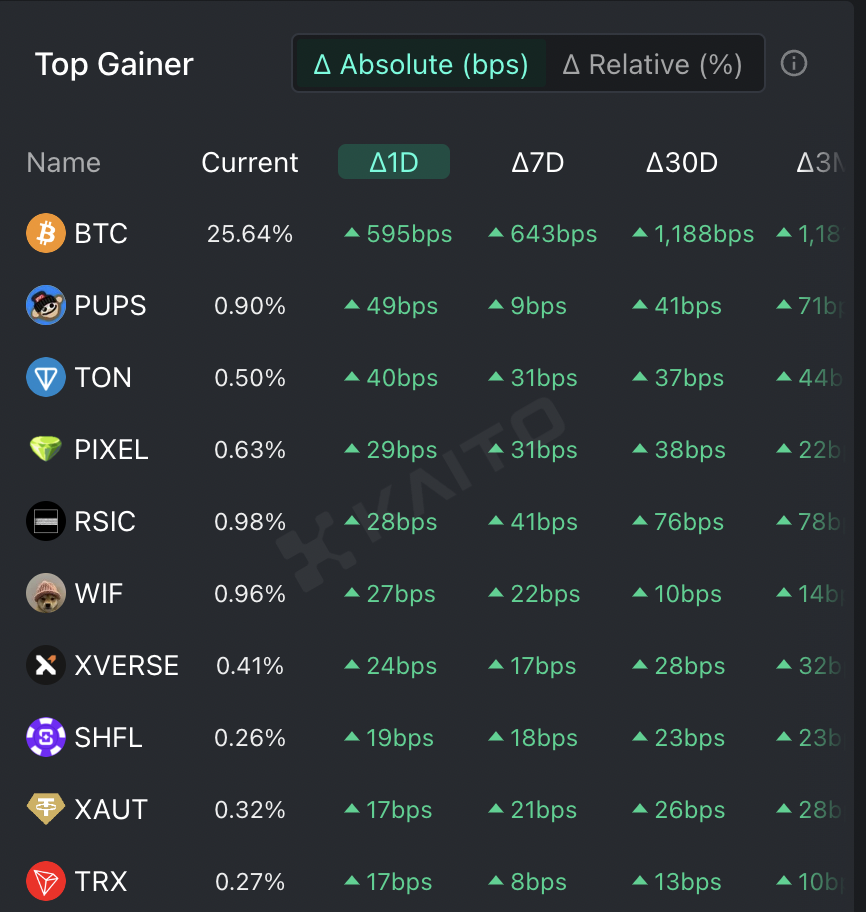This screenshot has height=912, width=866.
Task: View the TON token row
Action: coord(103,378)
